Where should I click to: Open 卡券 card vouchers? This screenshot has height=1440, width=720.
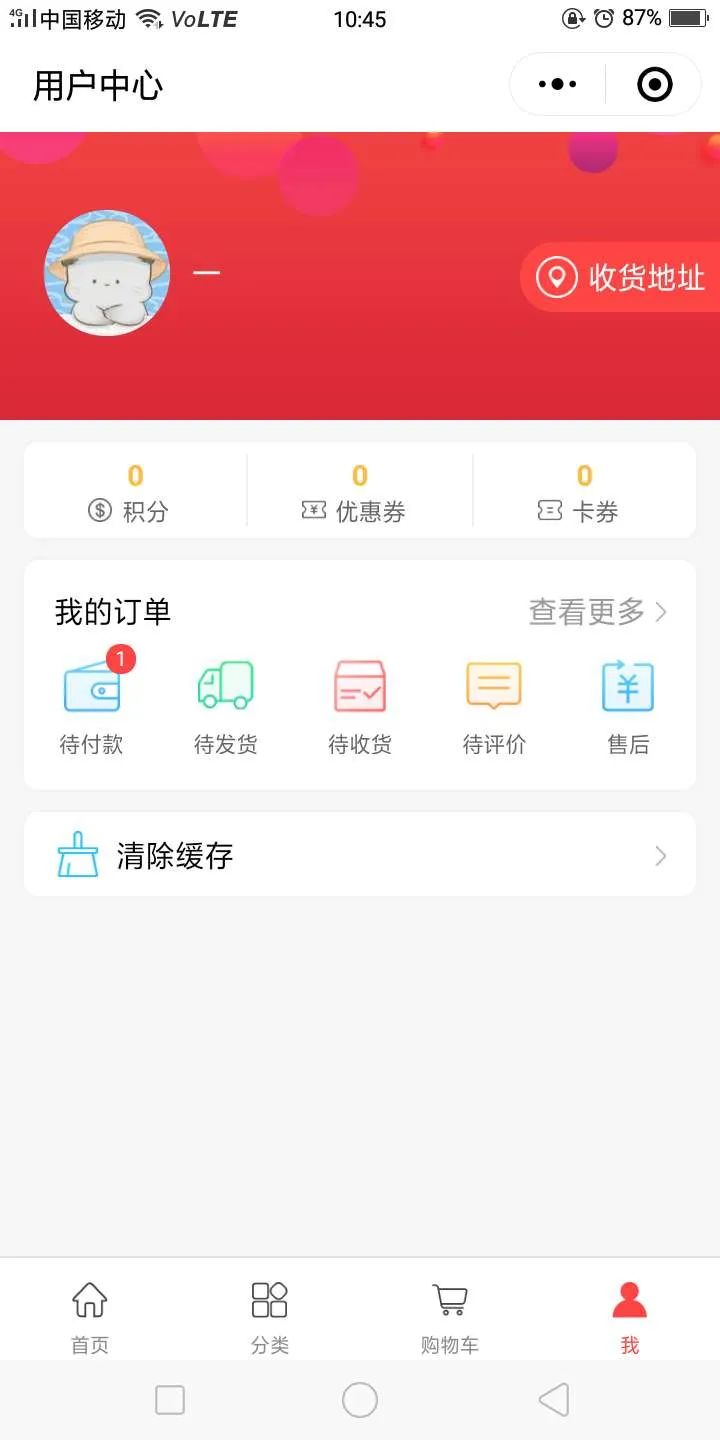pos(584,491)
